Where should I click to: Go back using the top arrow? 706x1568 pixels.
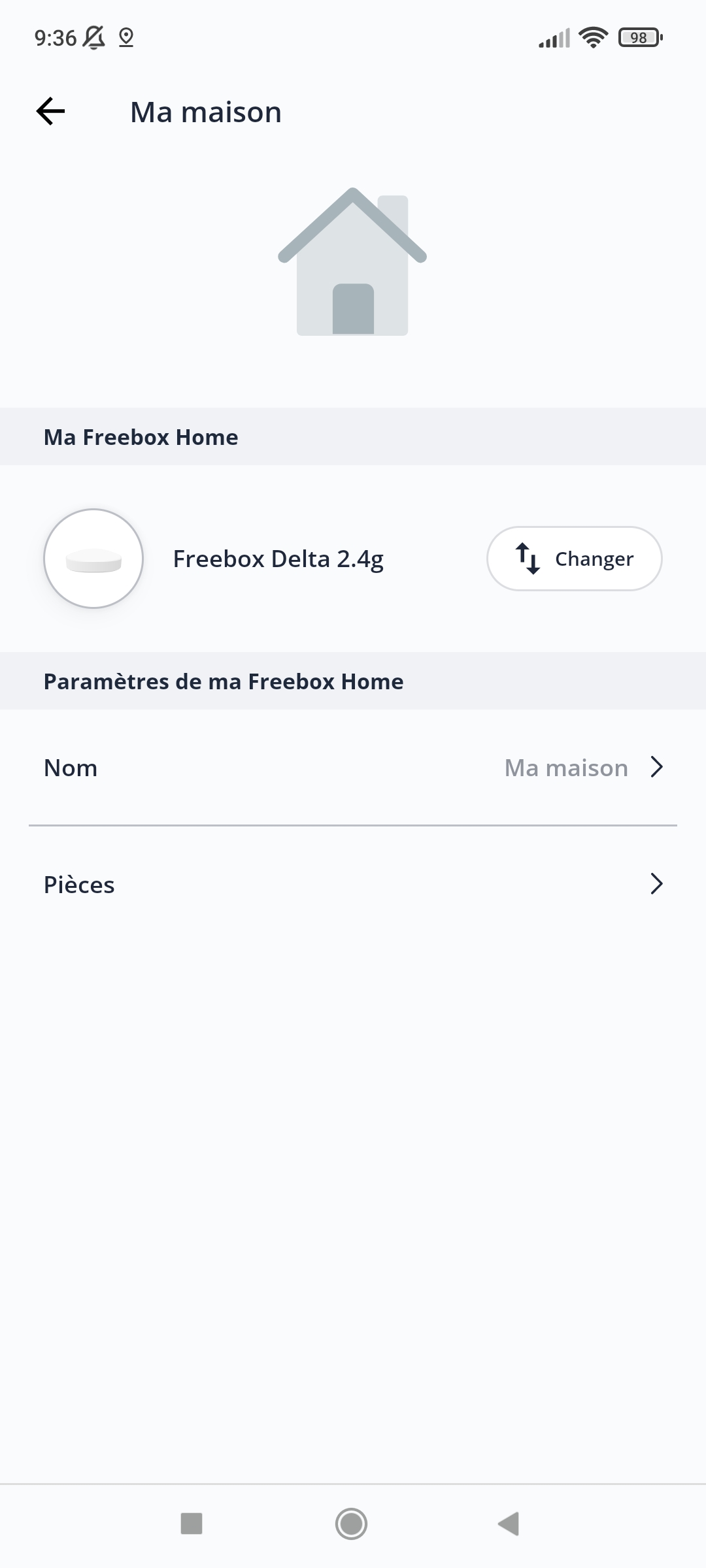pos(50,112)
